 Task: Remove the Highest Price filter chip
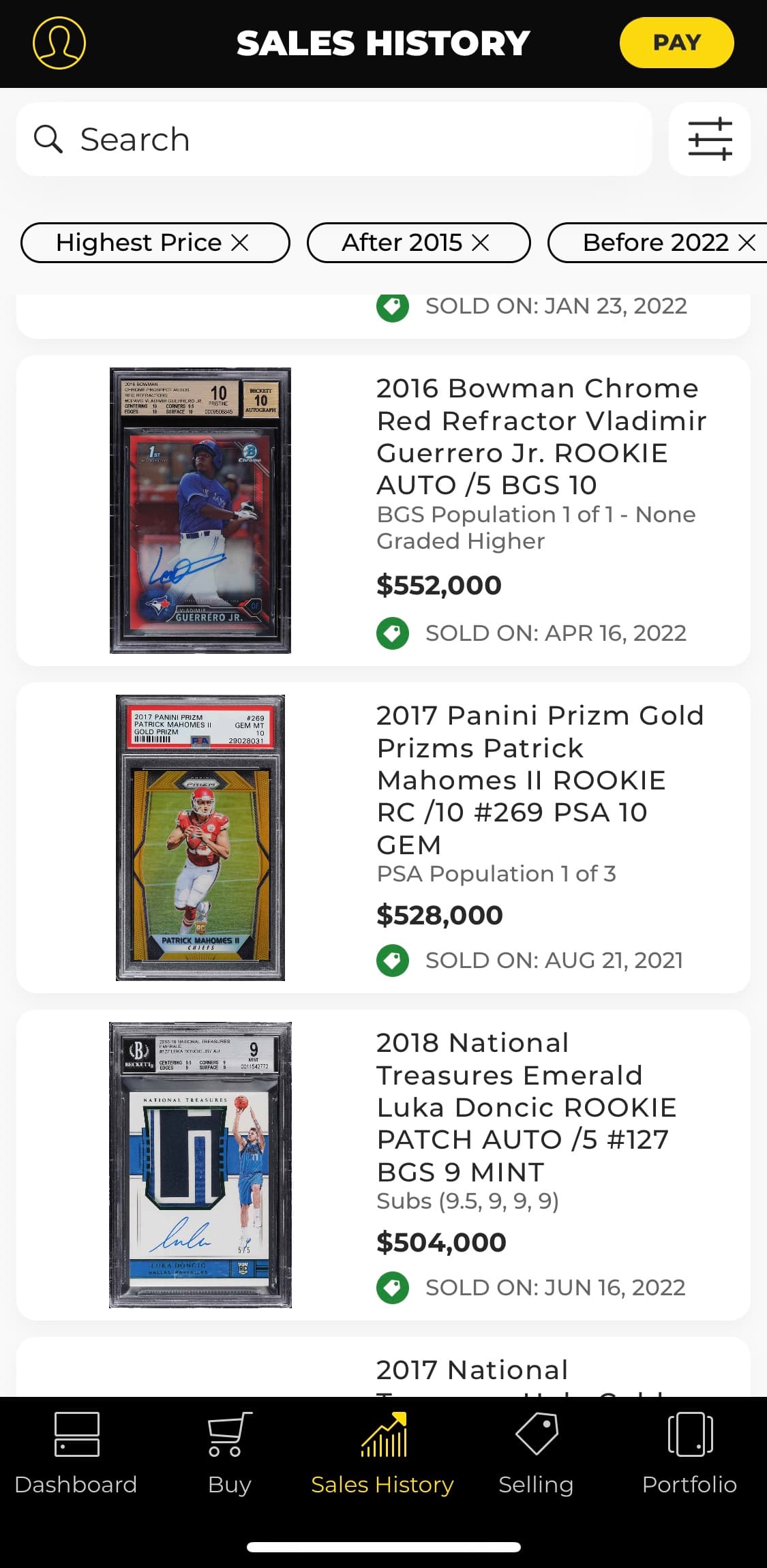tap(240, 243)
